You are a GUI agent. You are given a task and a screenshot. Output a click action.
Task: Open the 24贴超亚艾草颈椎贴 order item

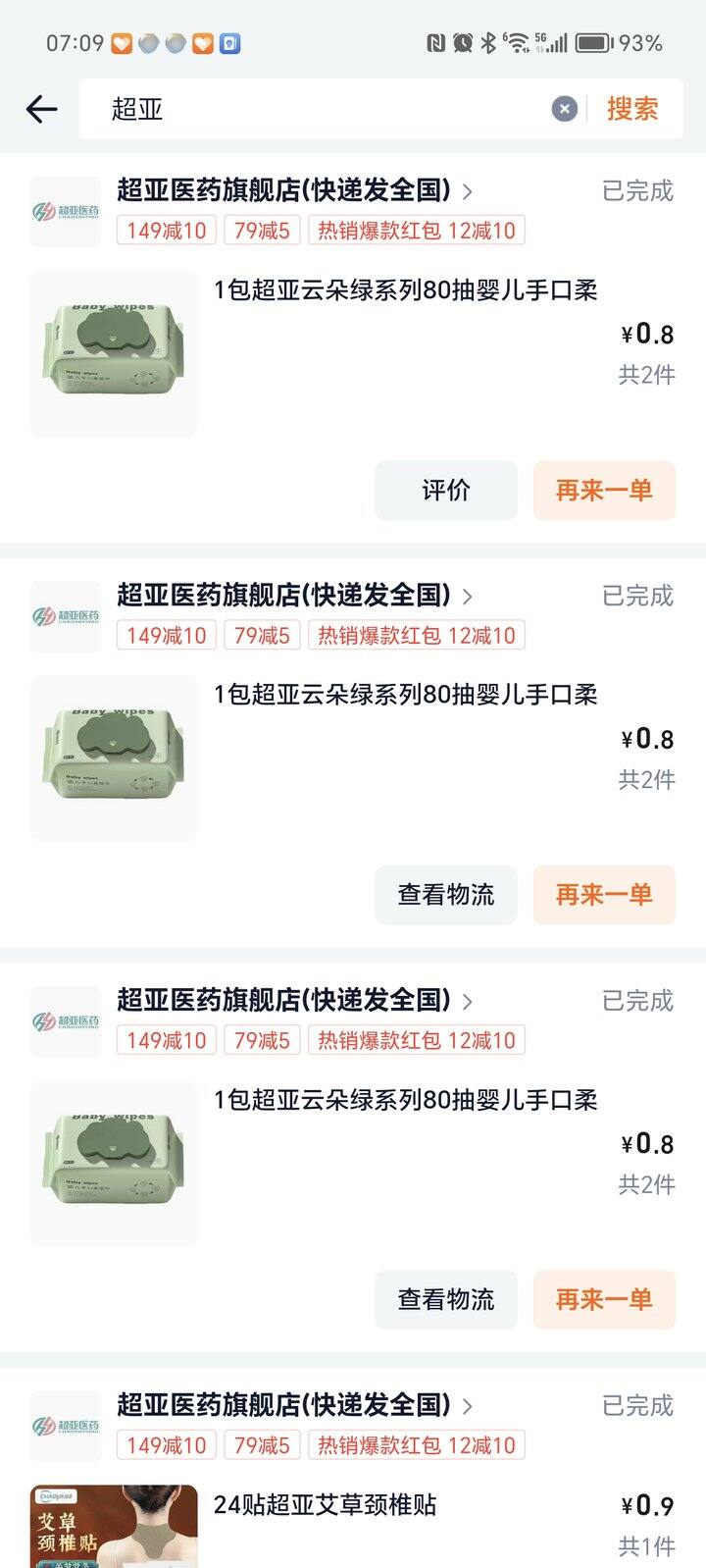326,1505
